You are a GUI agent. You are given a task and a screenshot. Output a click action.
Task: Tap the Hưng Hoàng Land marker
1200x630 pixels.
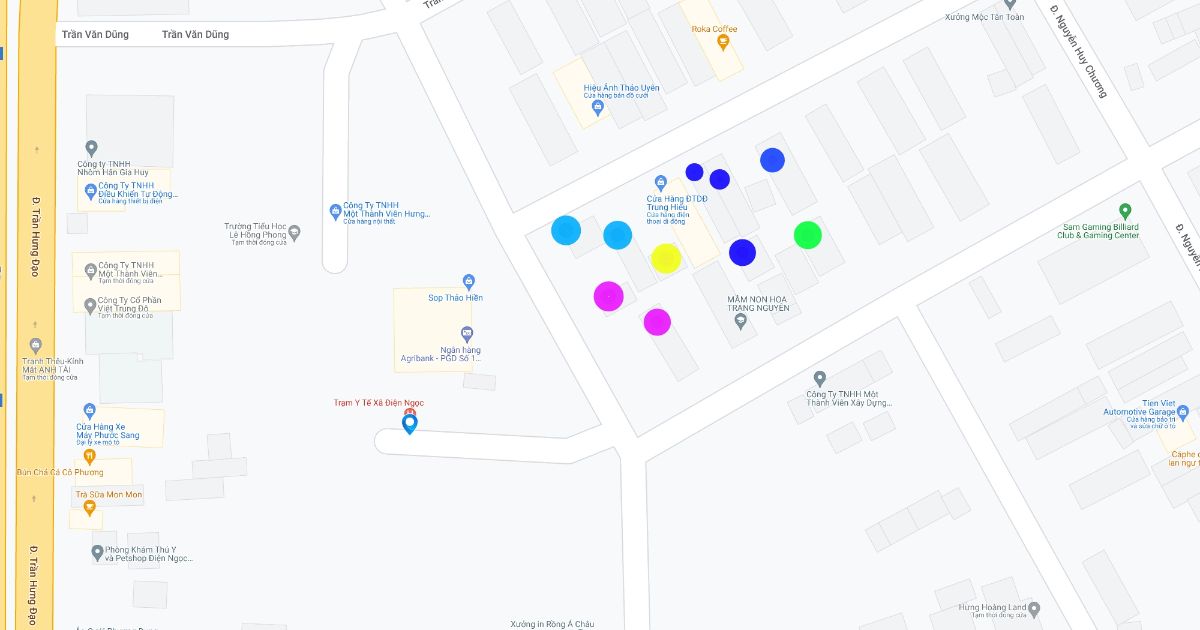pyautogui.click(x=1034, y=608)
